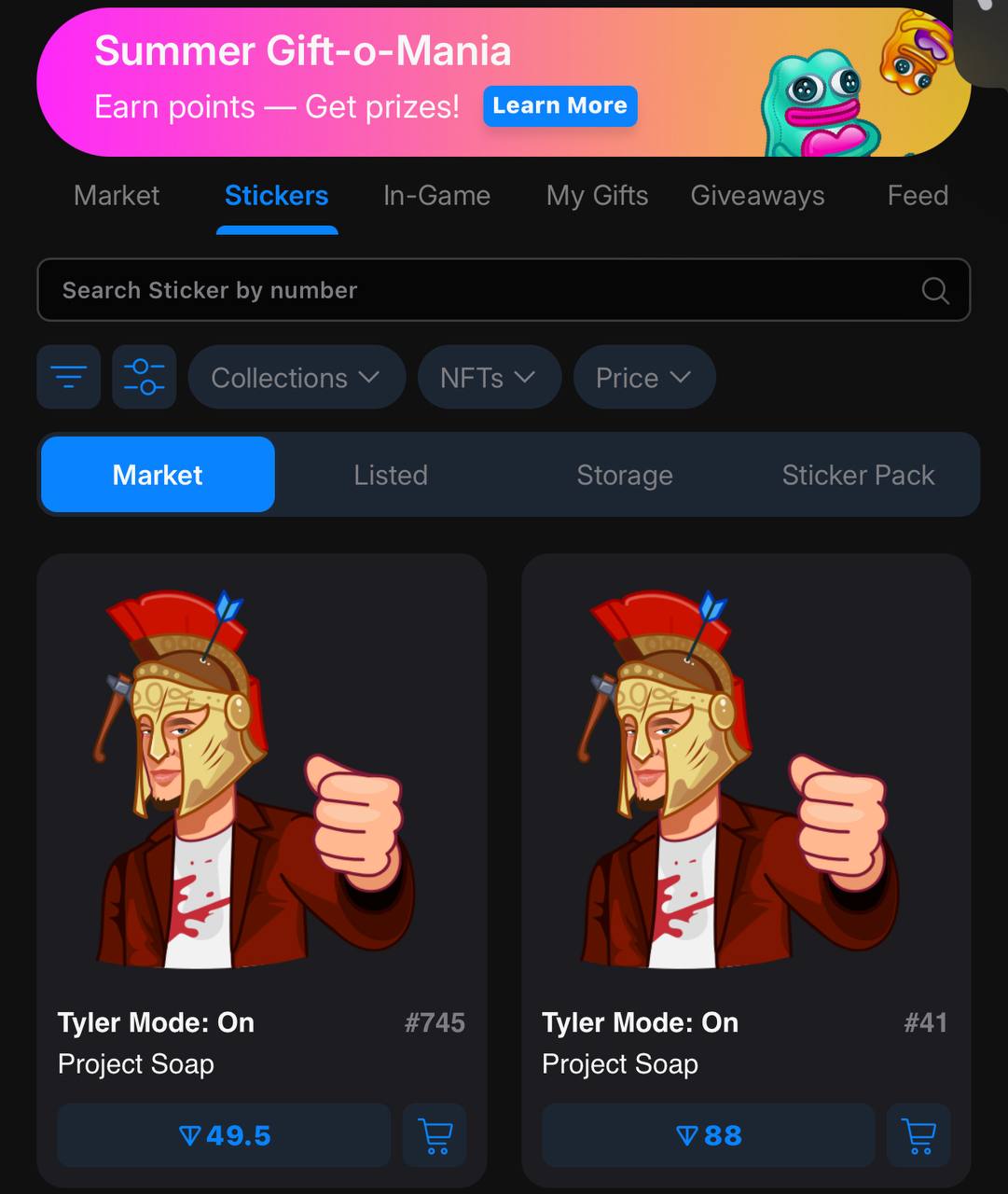The height and width of the screenshot is (1194, 1008).
Task: Expand the NFTs dropdown
Action: pos(489,378)
